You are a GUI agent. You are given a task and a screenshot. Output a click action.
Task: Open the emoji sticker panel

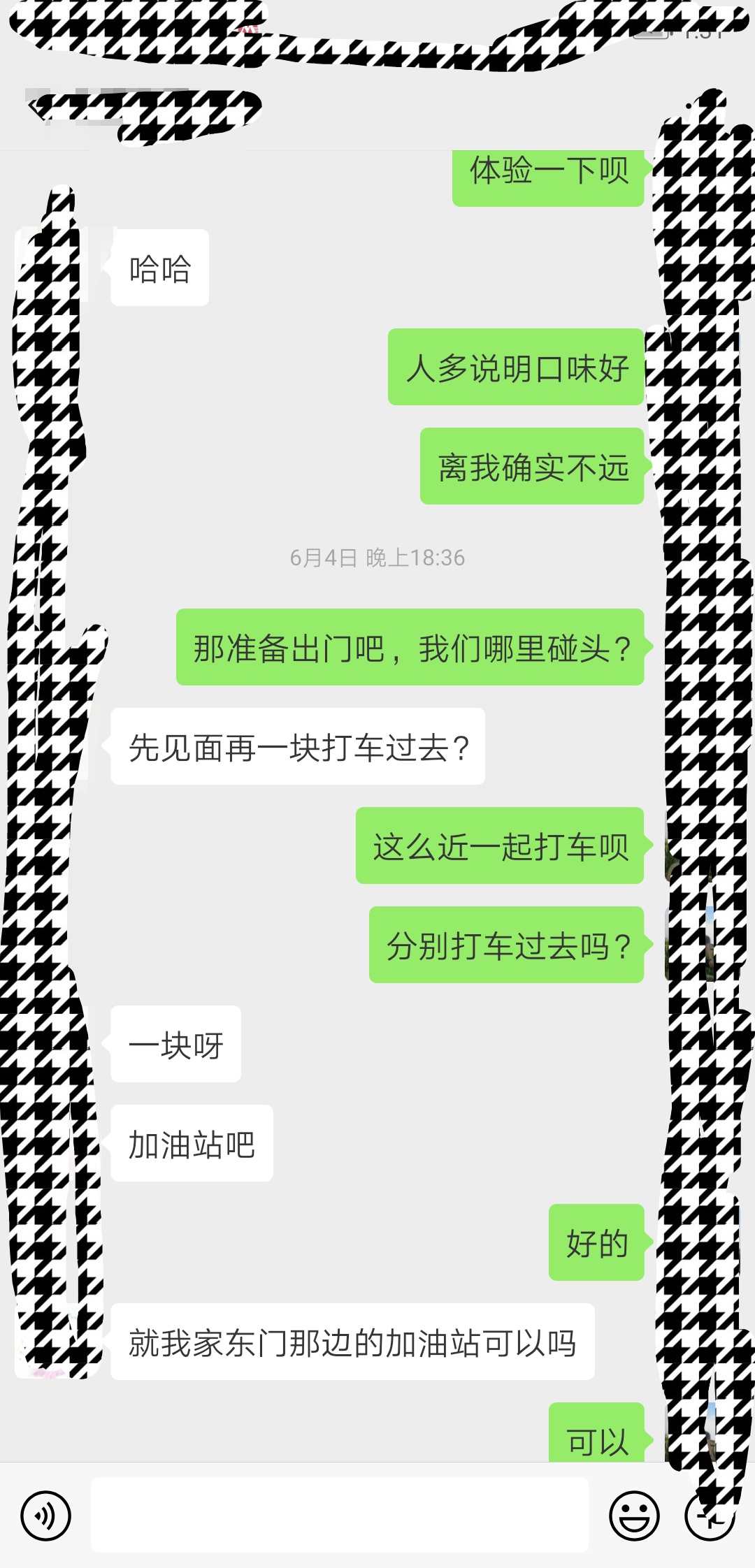pos(634,1516)
